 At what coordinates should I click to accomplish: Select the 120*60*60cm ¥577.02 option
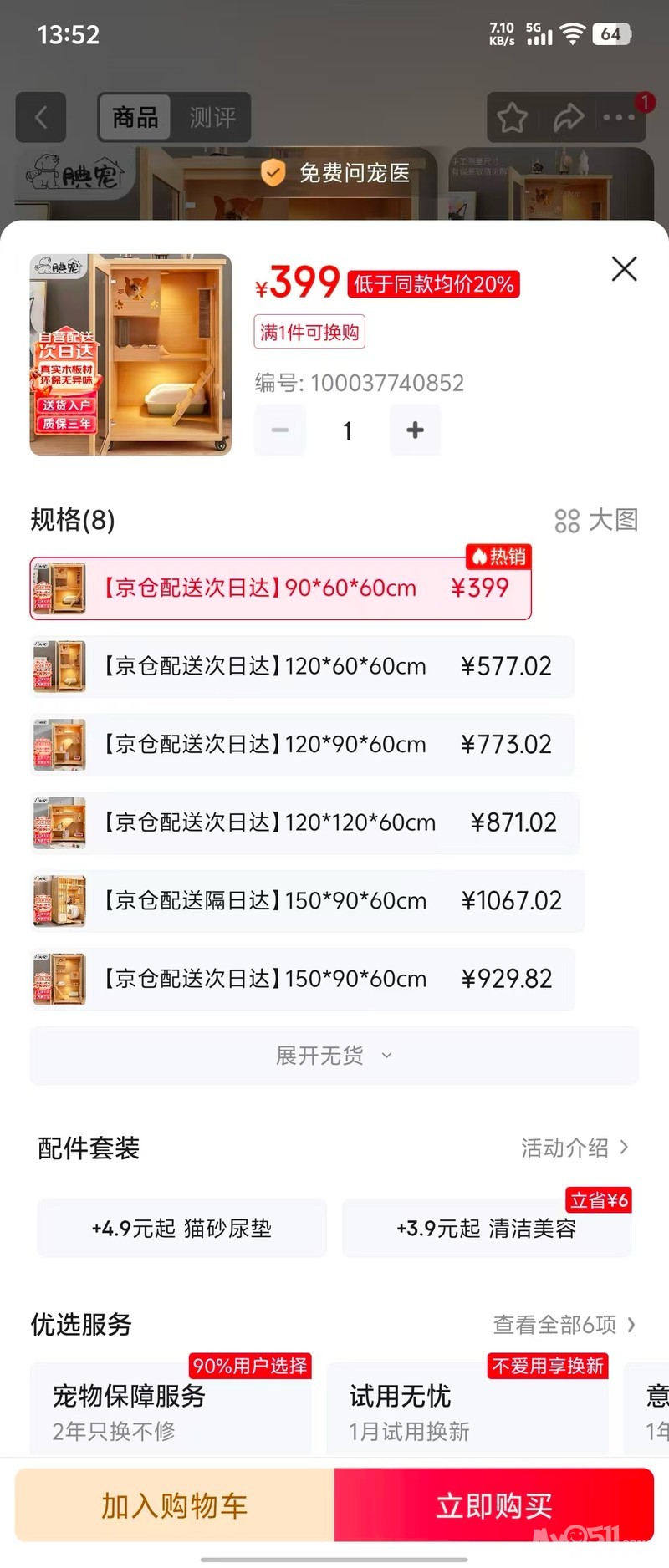302,666
